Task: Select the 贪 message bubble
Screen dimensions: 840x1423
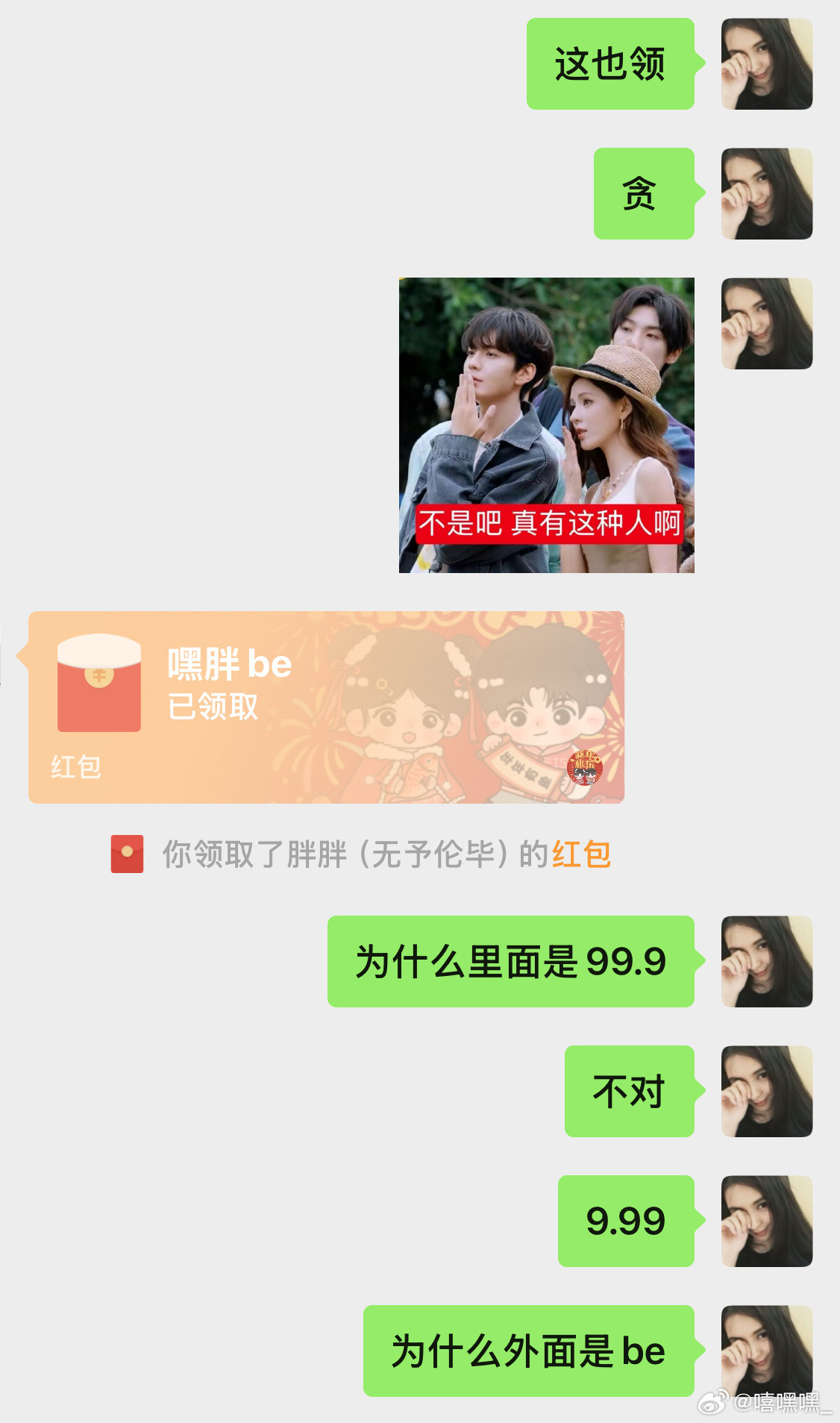Action: point(643,194)
